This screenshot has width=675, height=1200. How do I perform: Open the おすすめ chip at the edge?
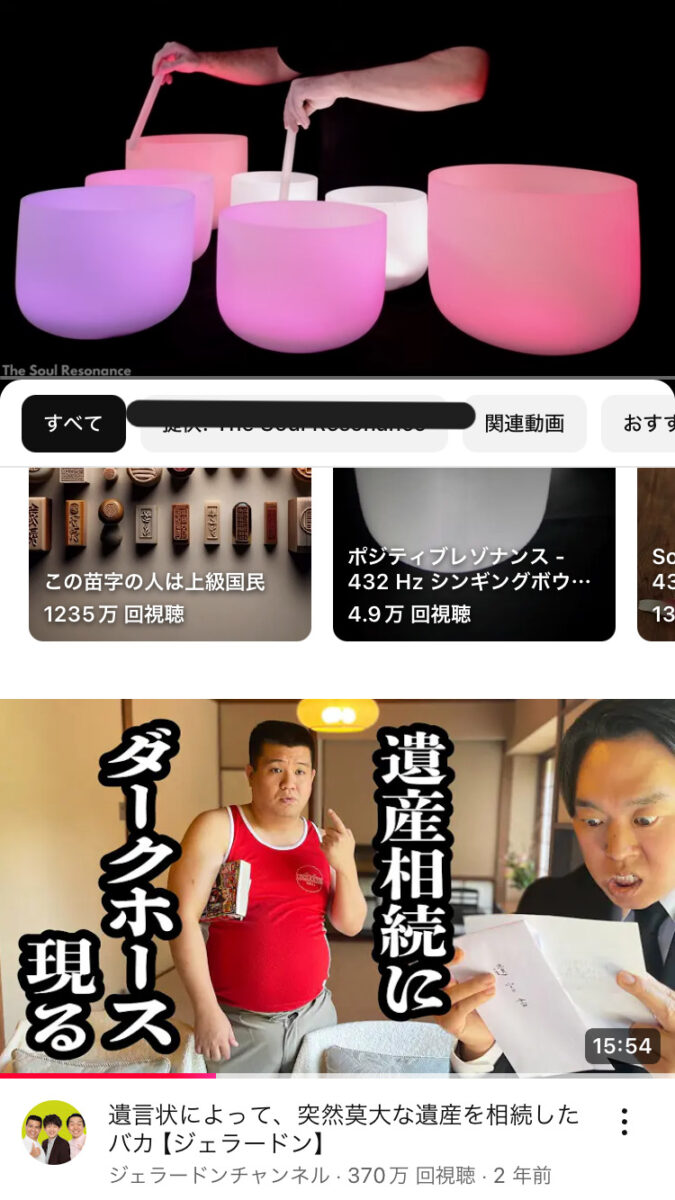642,424
